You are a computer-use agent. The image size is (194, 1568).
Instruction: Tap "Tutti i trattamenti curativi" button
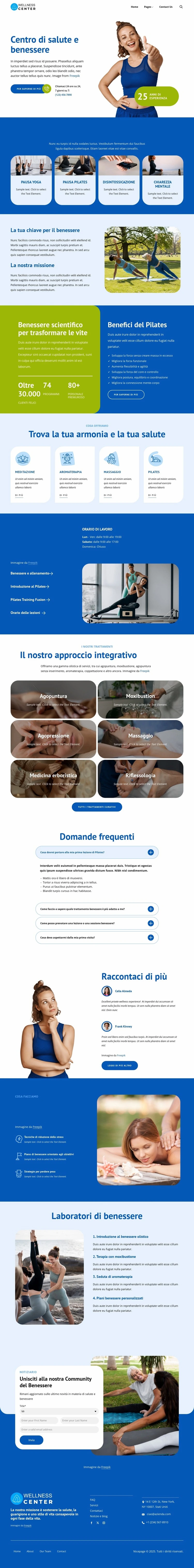(97, 807)
